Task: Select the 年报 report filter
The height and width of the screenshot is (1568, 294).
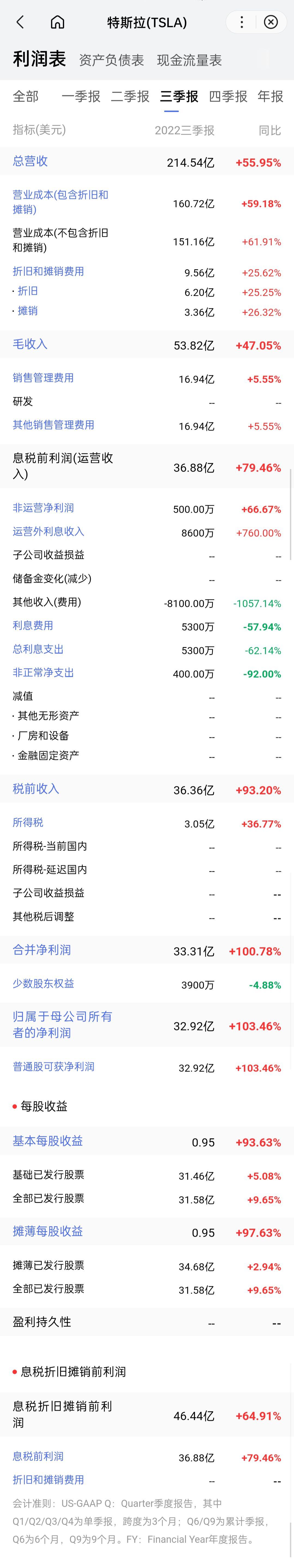Action: pyautogui.click(x=270, y=96)
